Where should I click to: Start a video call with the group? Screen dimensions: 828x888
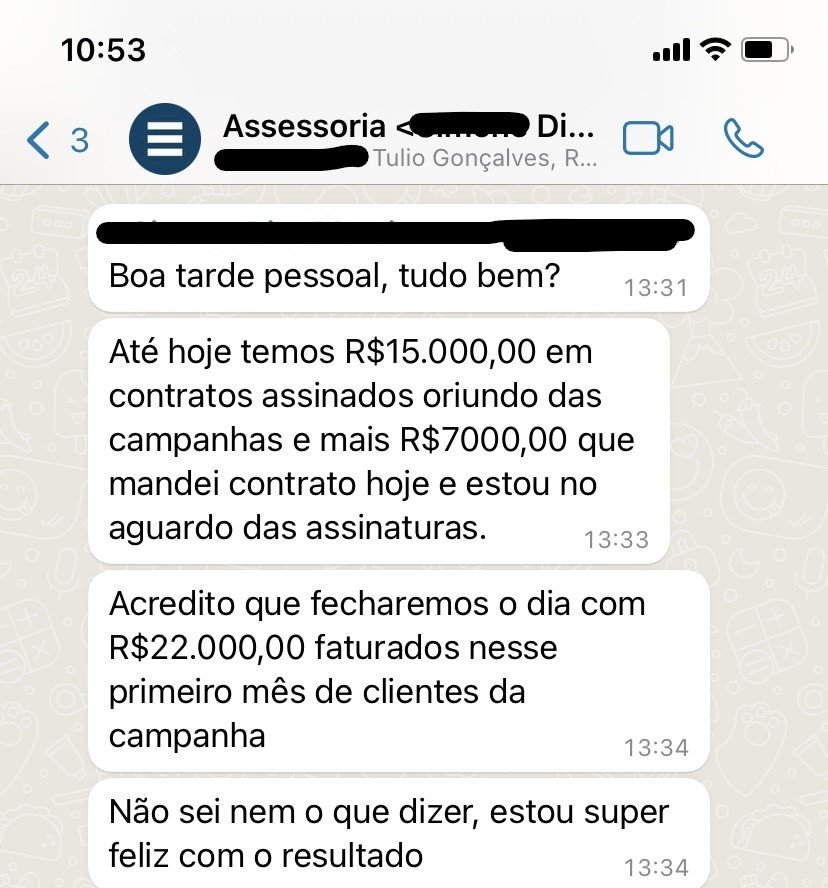pyautogui.click(x=648, y=139)
